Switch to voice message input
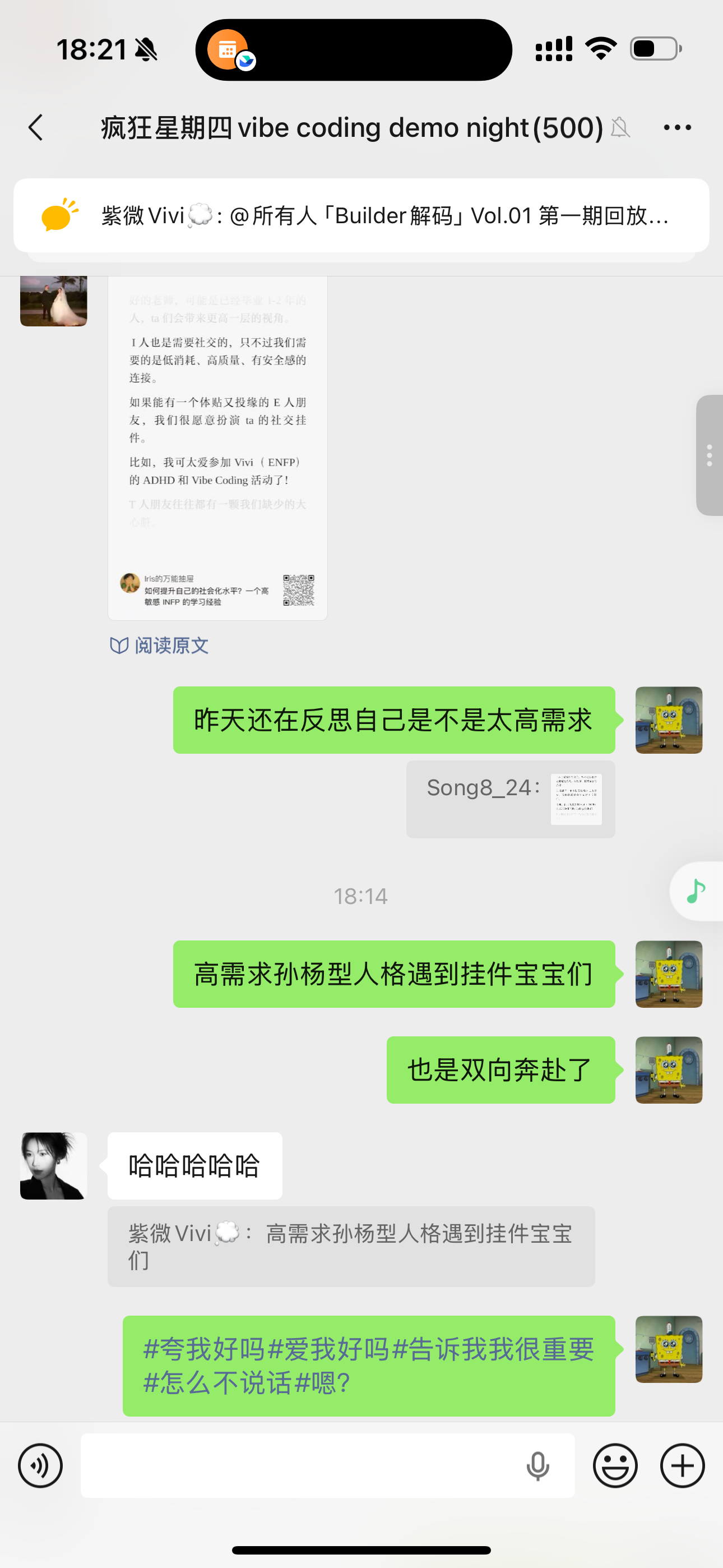723x1568 pixels. [40, 1465]
